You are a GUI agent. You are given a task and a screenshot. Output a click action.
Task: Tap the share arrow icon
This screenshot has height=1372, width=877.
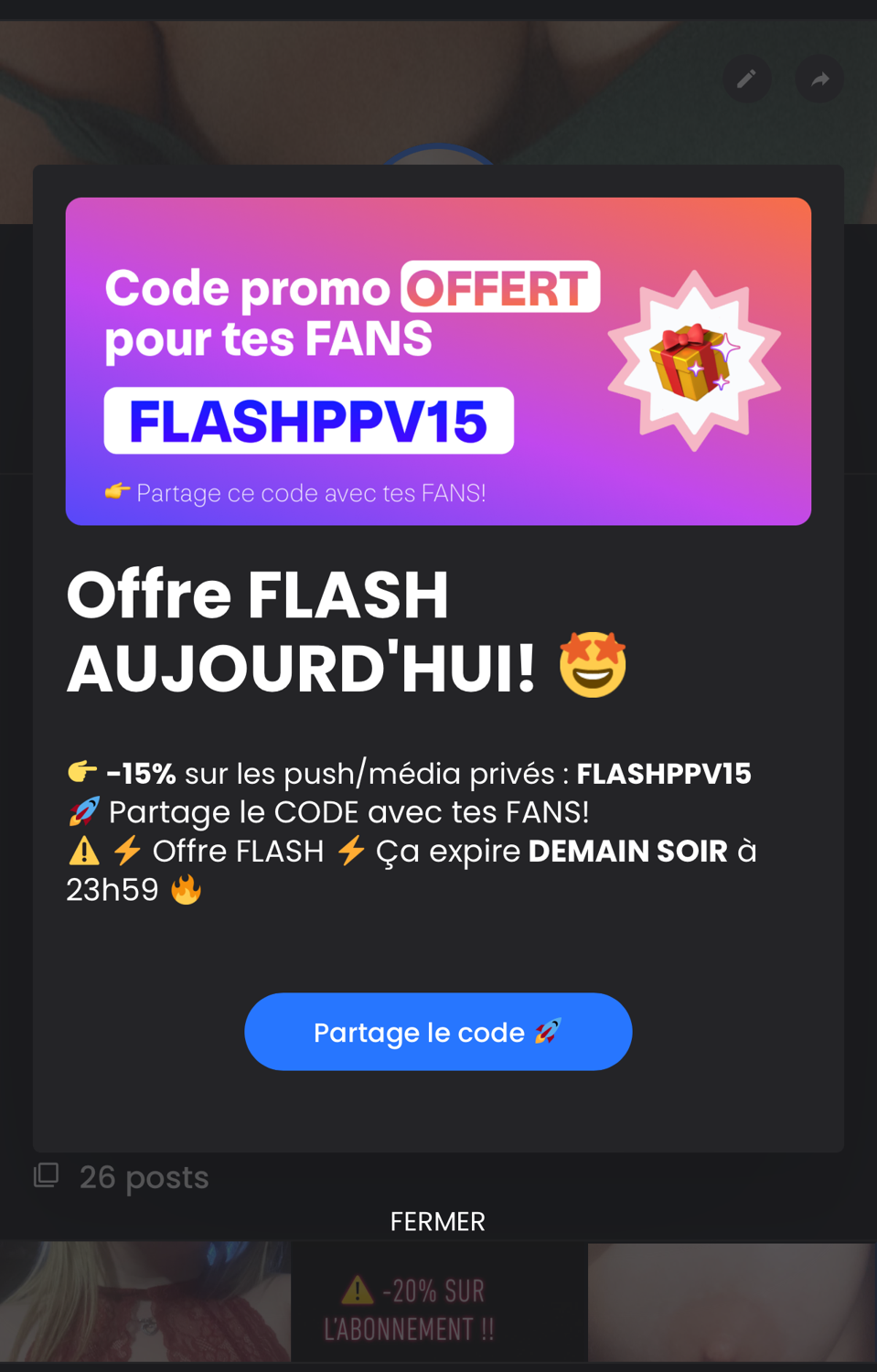point(819,80)
